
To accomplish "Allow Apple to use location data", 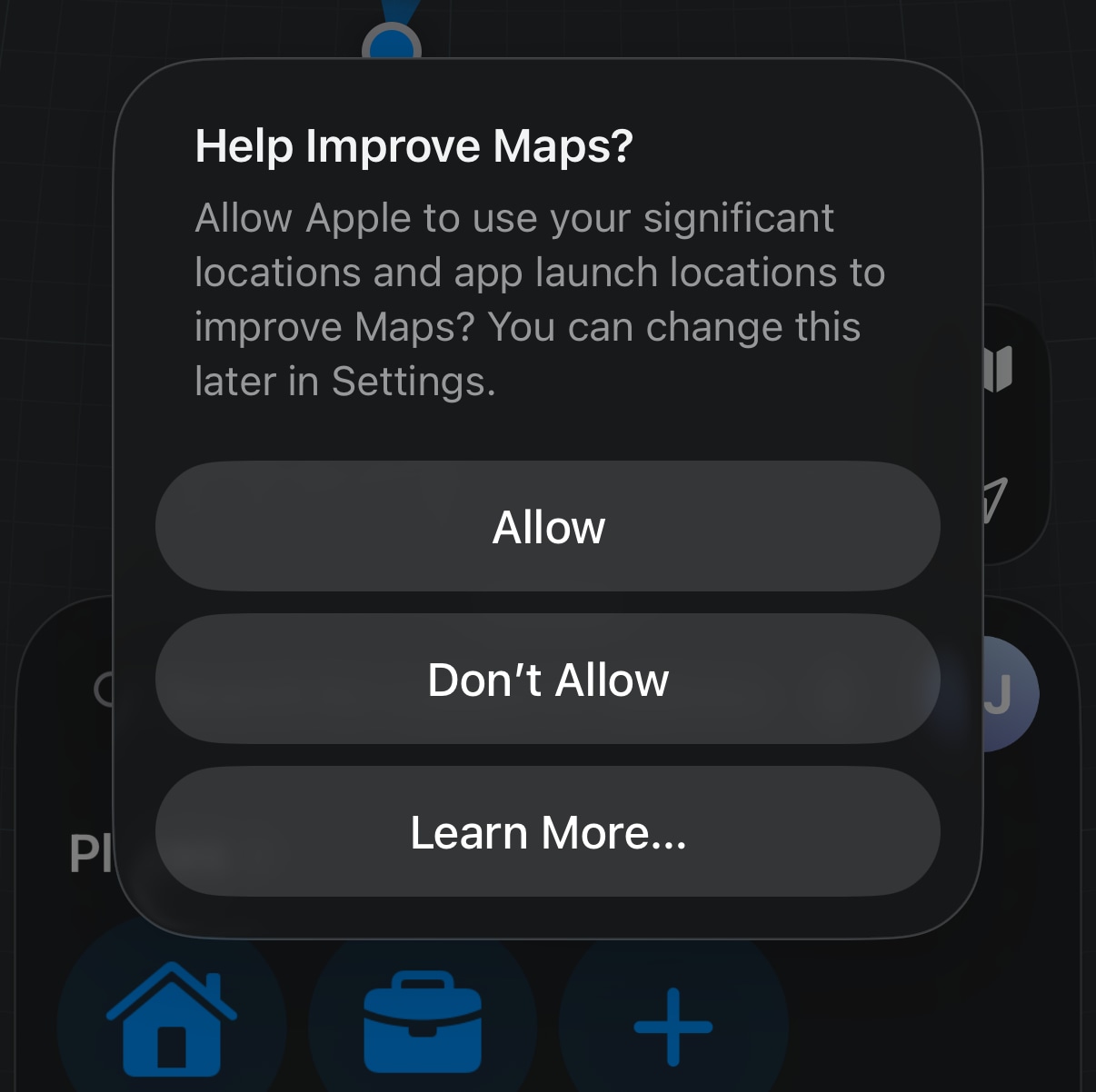I will pyautogui.click(x=548, y=527).
